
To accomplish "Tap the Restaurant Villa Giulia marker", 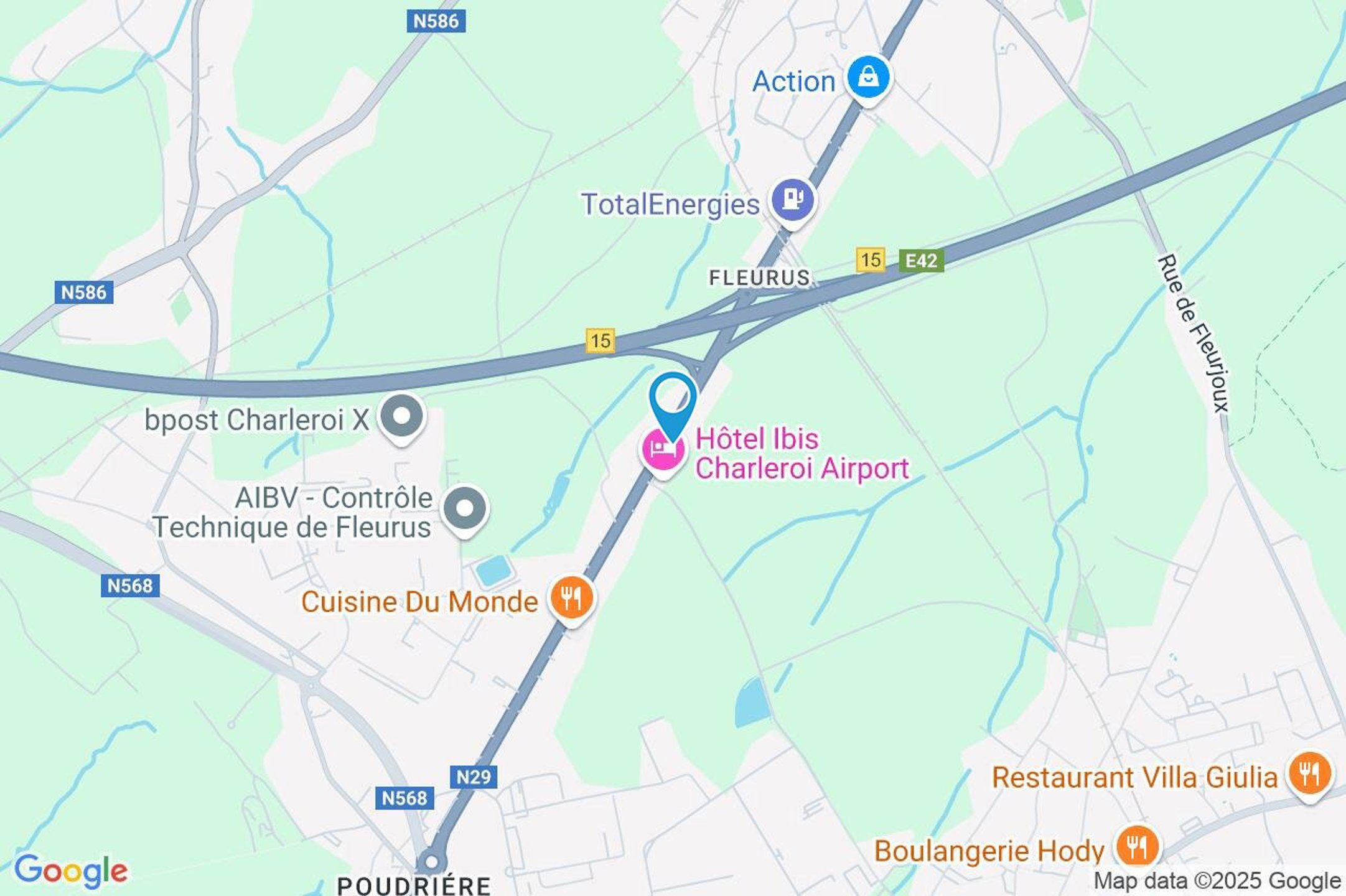I will (x=1309, y=775).
